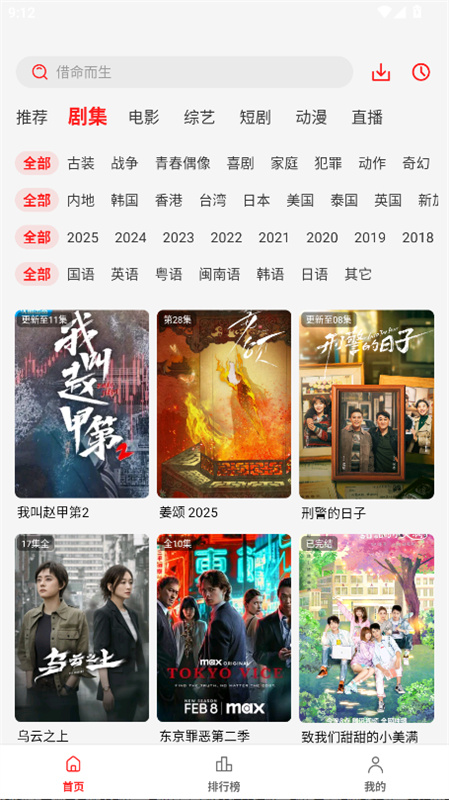Image resolution: width=449 pixels, height=800 pixels.
Task: Choose the 粤语 language filter
Action: point(169,274)
